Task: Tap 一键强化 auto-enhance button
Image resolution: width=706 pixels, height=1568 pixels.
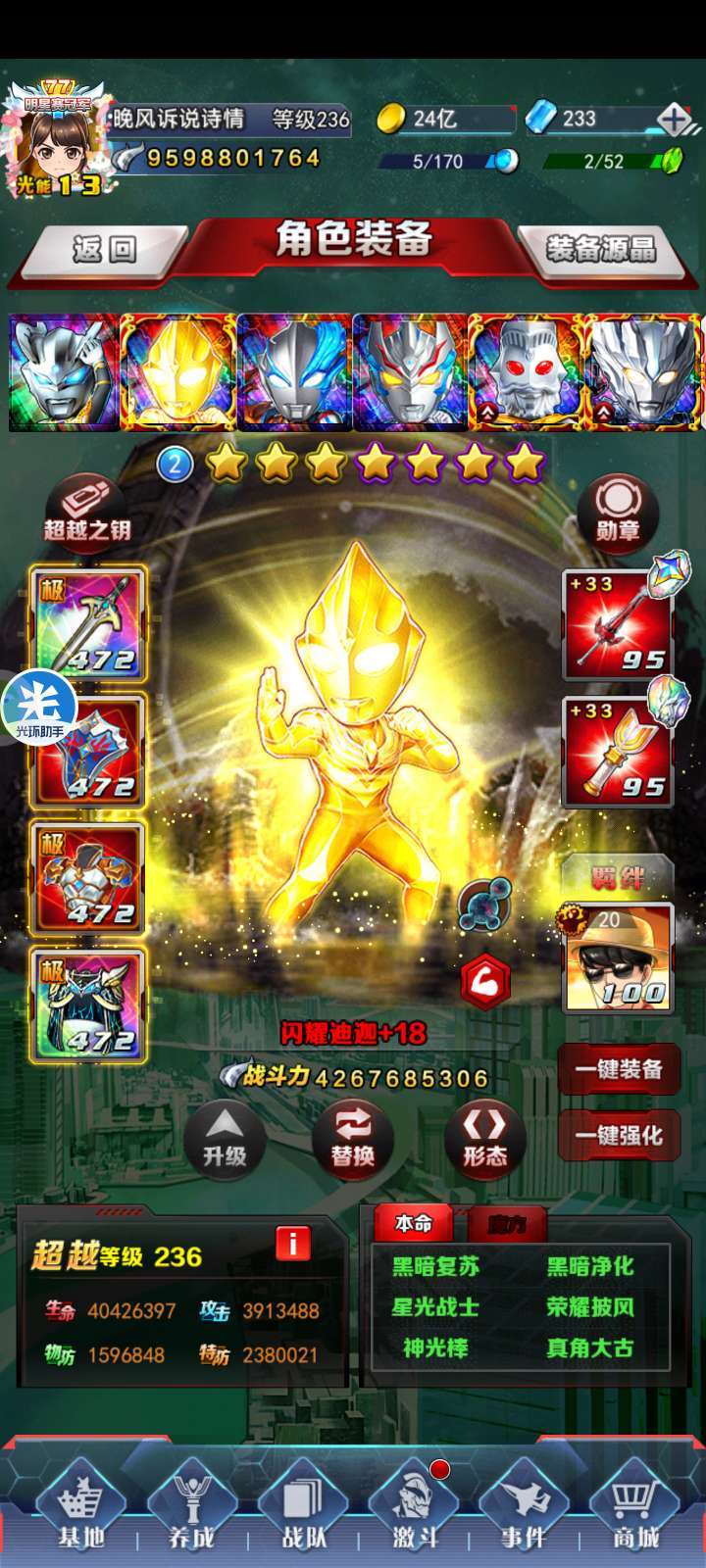Action: pos(619,1137)
